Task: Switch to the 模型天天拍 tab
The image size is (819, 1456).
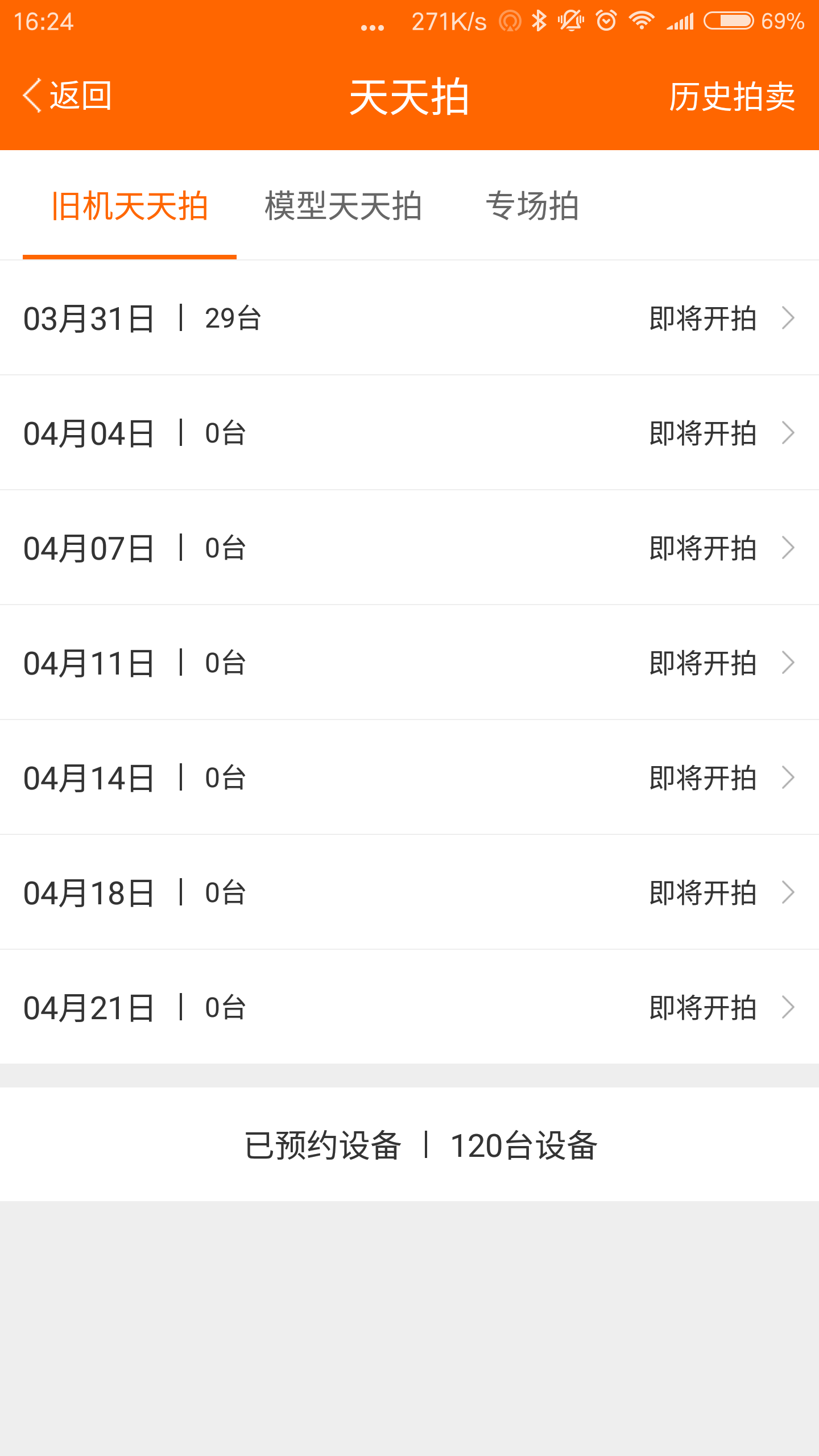Action: 343,206
